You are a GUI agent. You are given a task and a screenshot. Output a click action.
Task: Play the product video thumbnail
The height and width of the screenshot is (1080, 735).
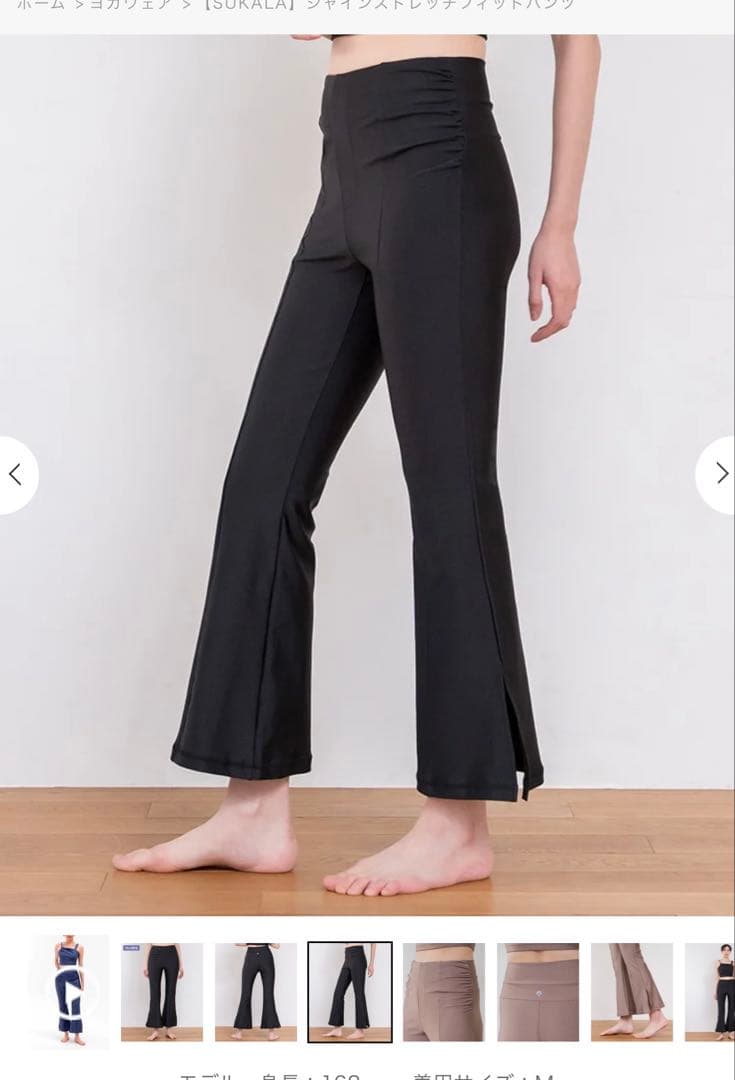[69, 991]
